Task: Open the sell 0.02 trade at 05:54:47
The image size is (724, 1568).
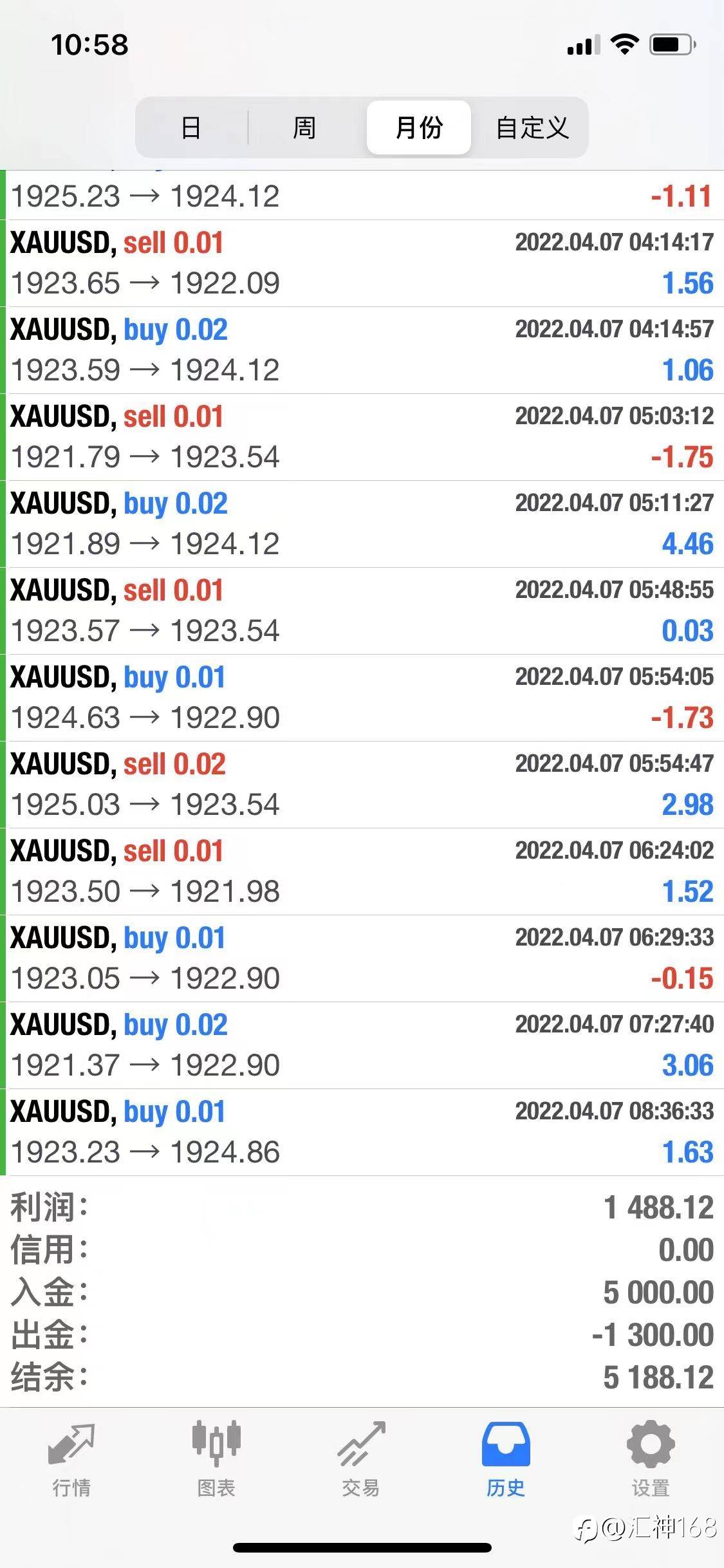Action: (x=362, y=785)
